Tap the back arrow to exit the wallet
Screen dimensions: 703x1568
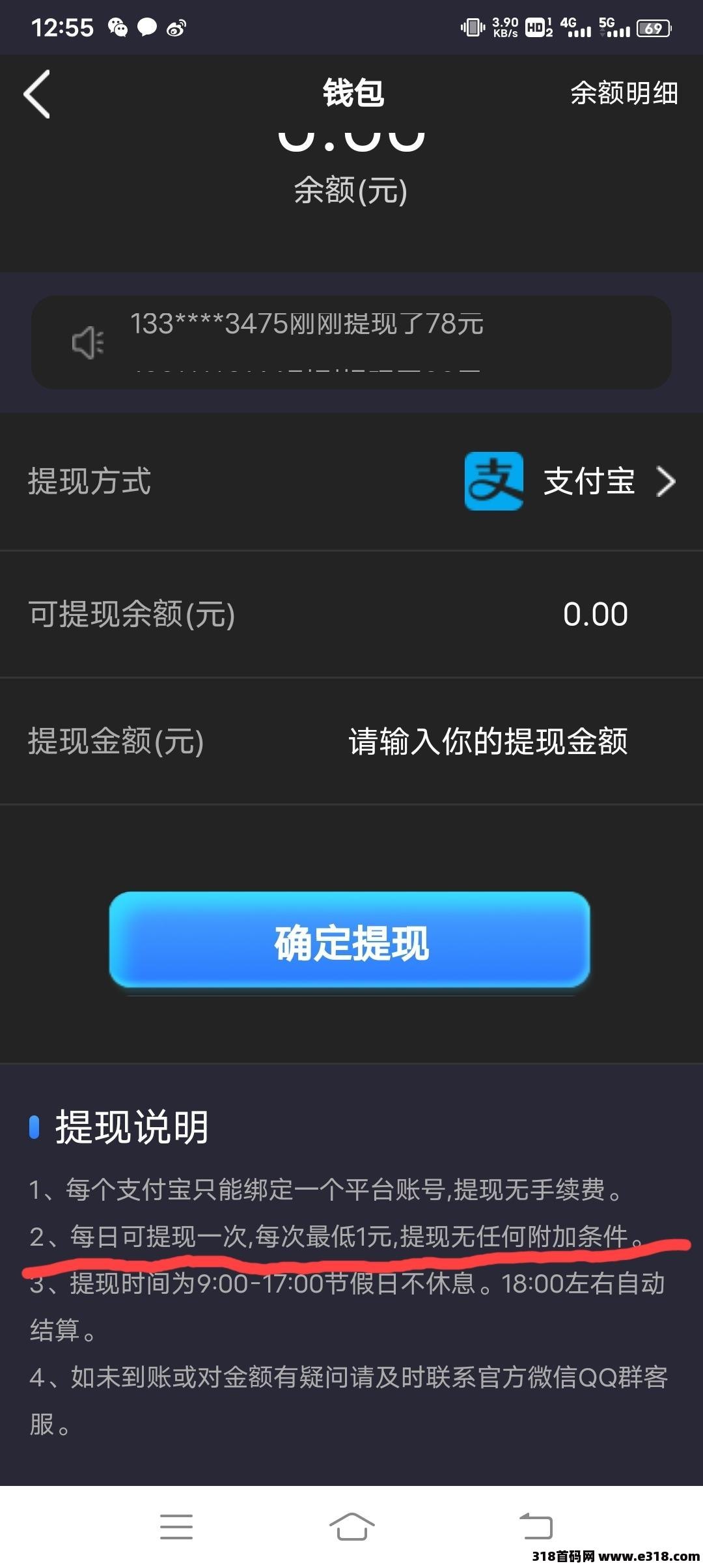click(37, 94)
